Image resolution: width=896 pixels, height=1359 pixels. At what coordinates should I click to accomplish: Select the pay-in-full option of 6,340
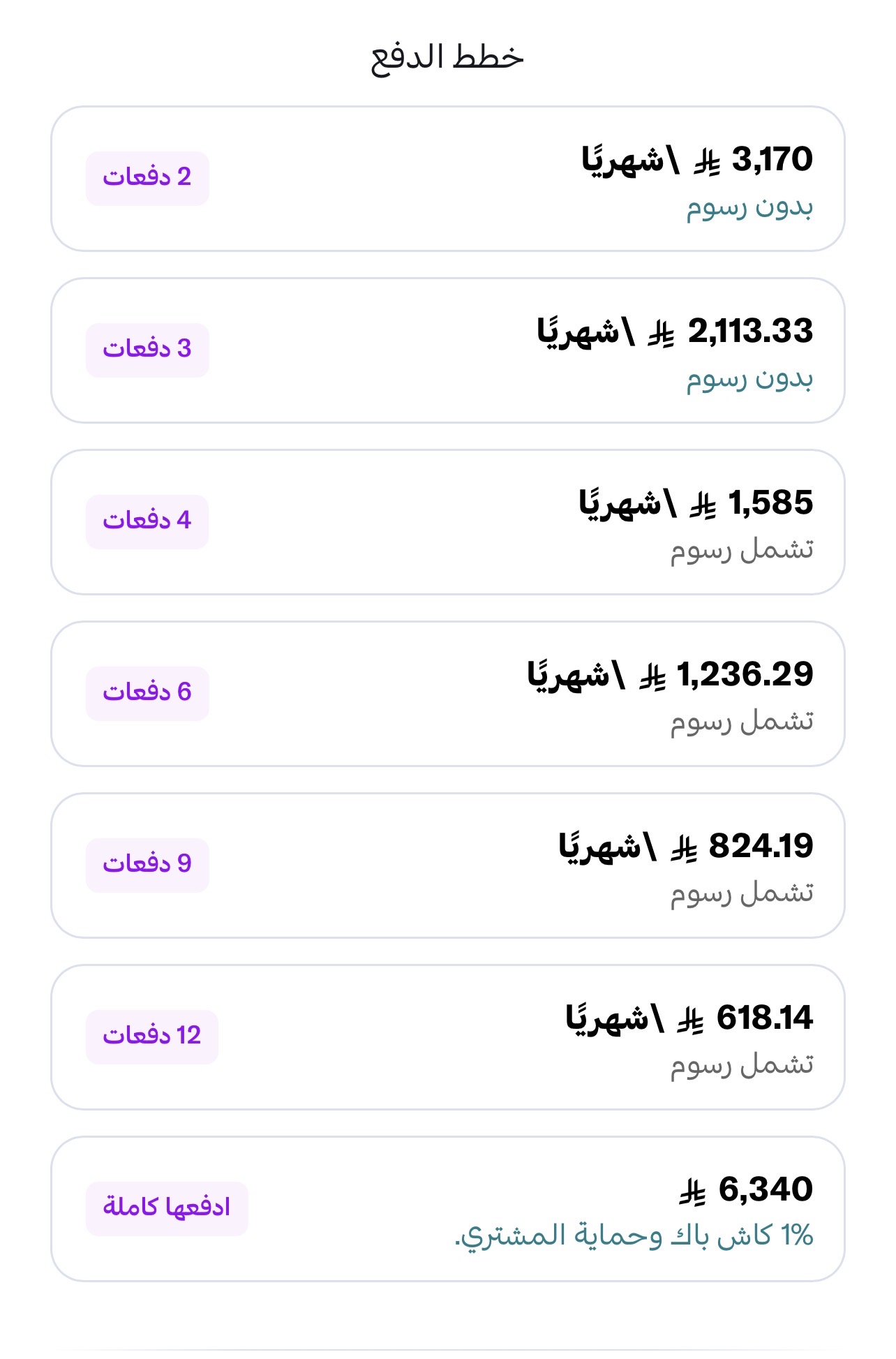[x=447, y=1209]
